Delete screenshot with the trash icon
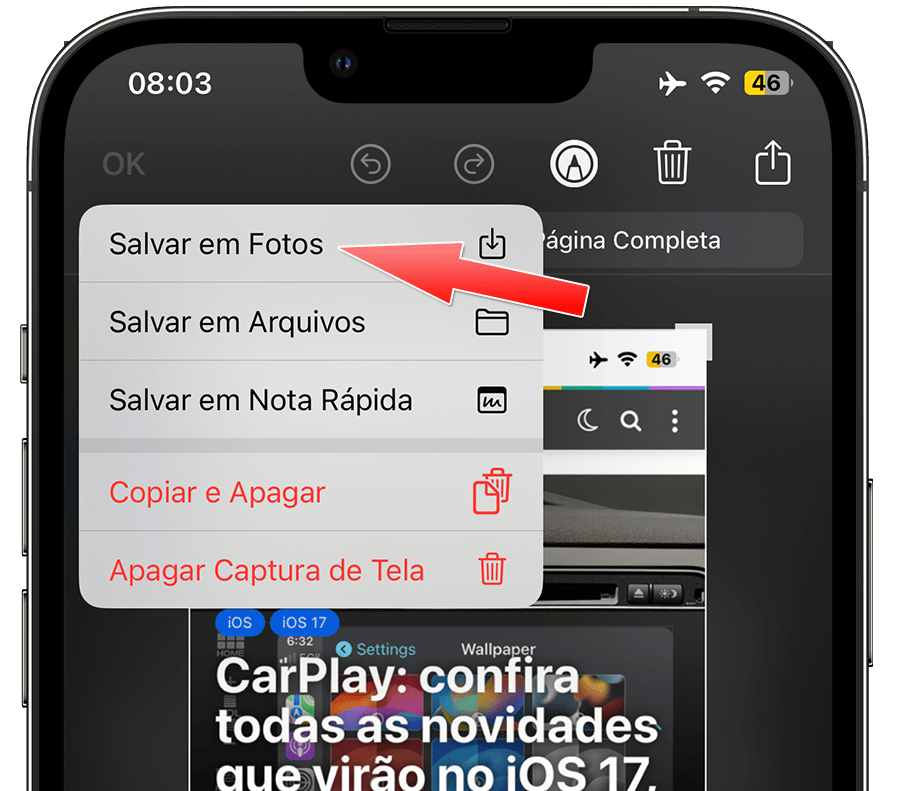This screenshot has height=791, width=900. coord(673,163)
